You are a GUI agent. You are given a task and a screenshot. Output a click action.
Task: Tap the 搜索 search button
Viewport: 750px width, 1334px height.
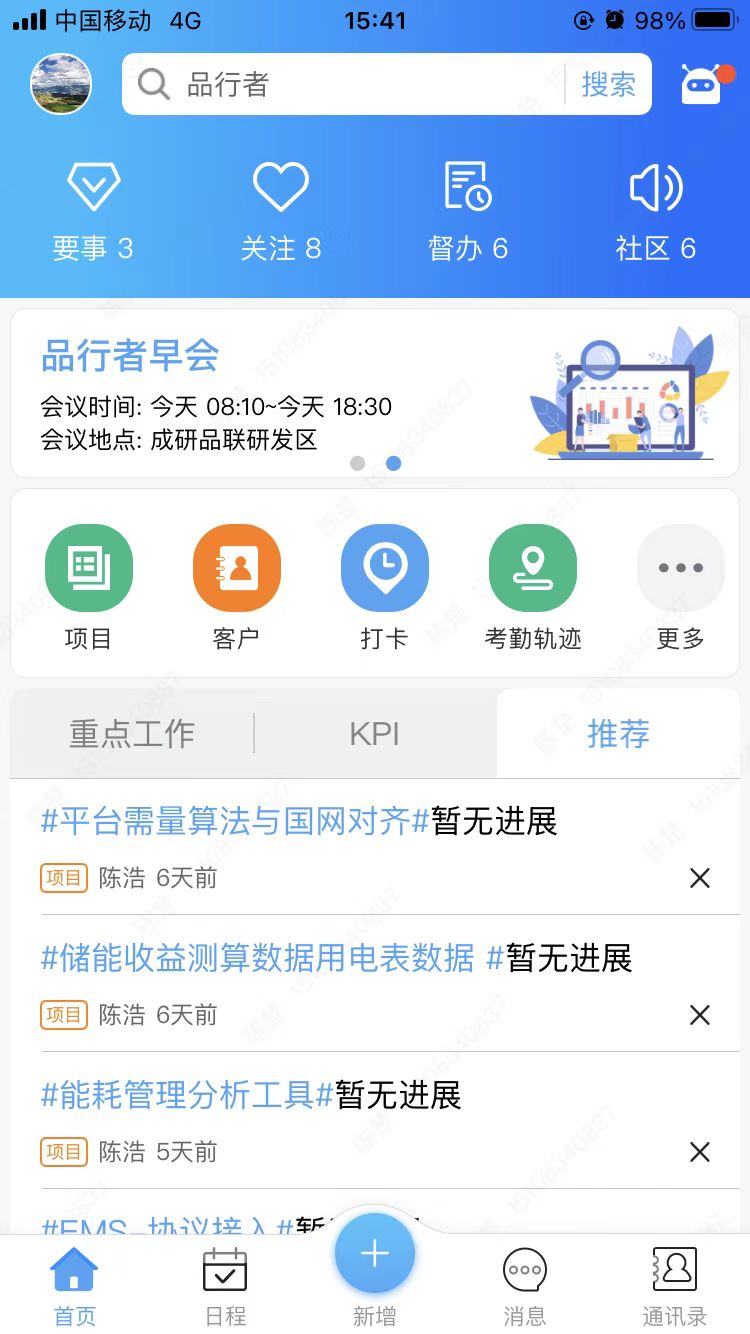click(610, 85)
